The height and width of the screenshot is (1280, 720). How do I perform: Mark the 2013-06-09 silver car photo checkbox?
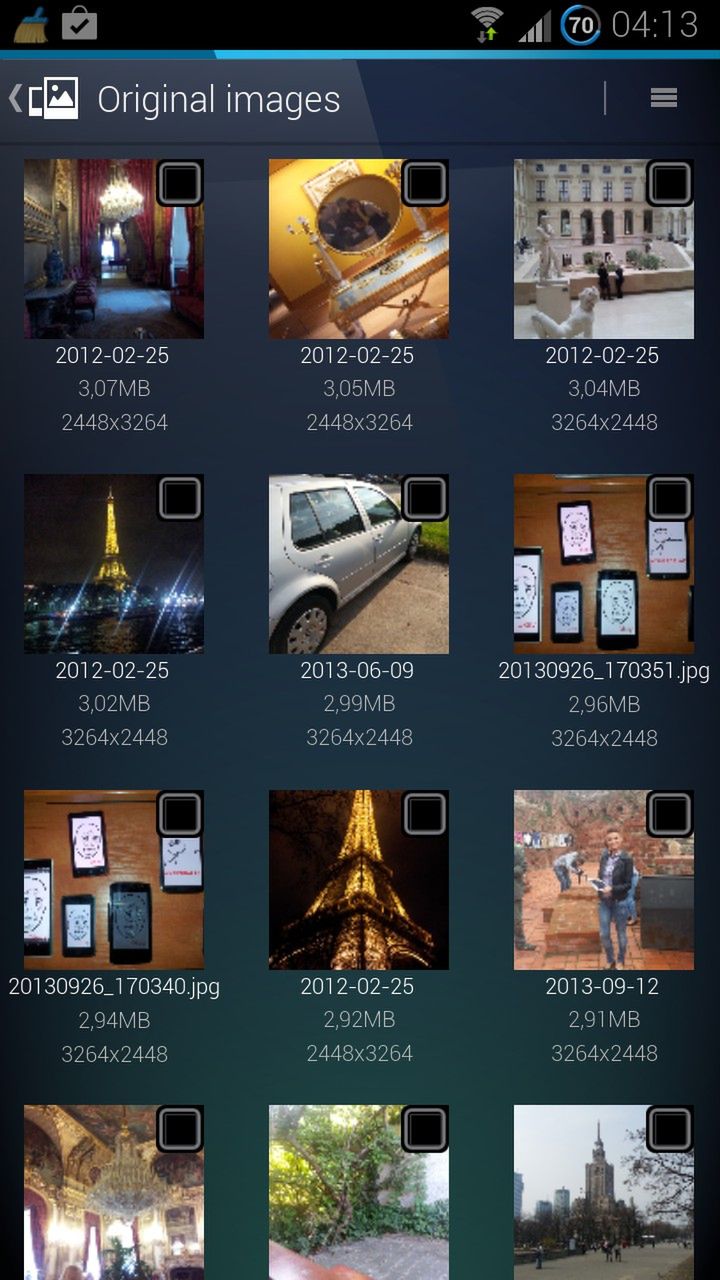tap(425, 498)
